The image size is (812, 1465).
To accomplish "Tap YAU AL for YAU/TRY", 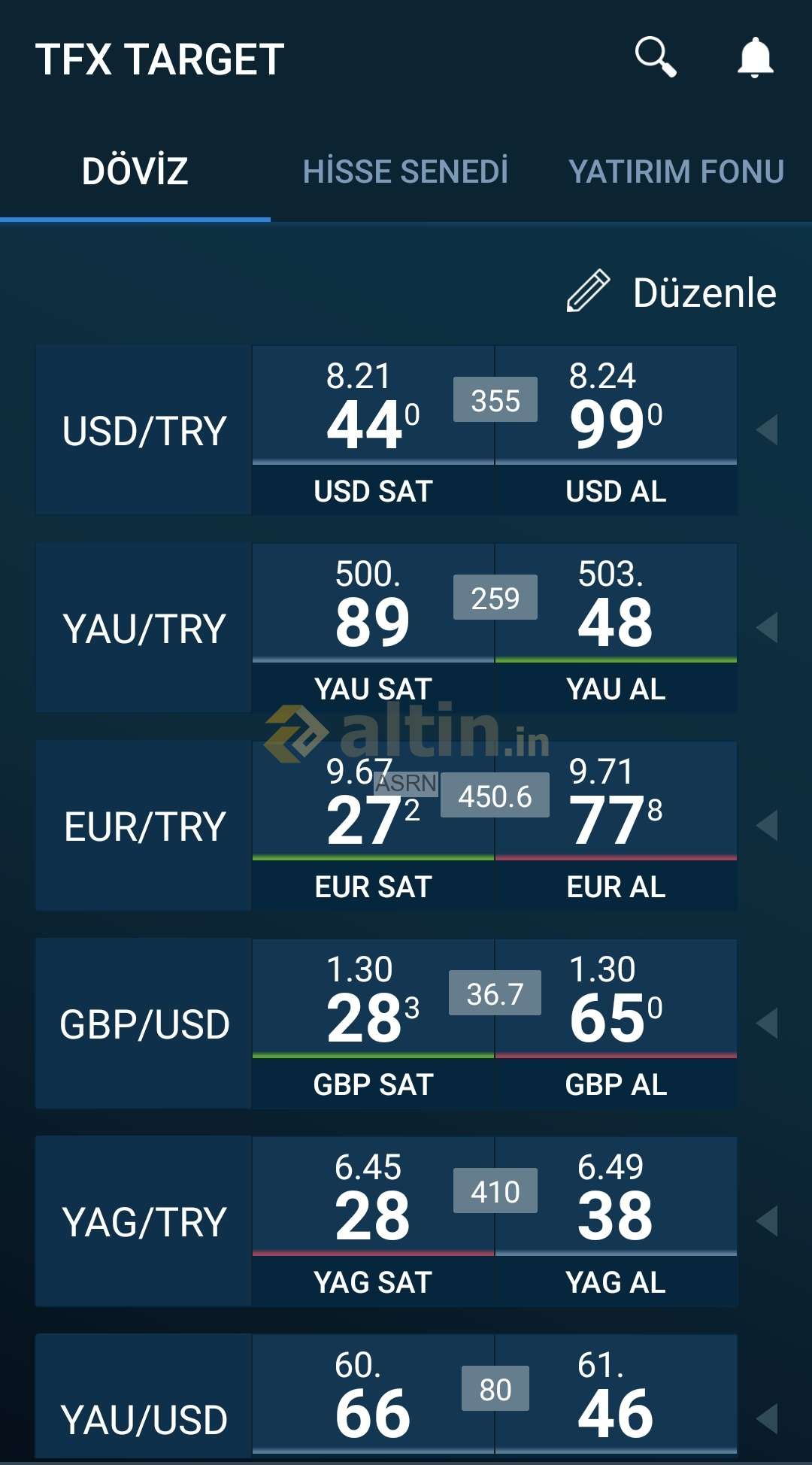I will point(616,628).
